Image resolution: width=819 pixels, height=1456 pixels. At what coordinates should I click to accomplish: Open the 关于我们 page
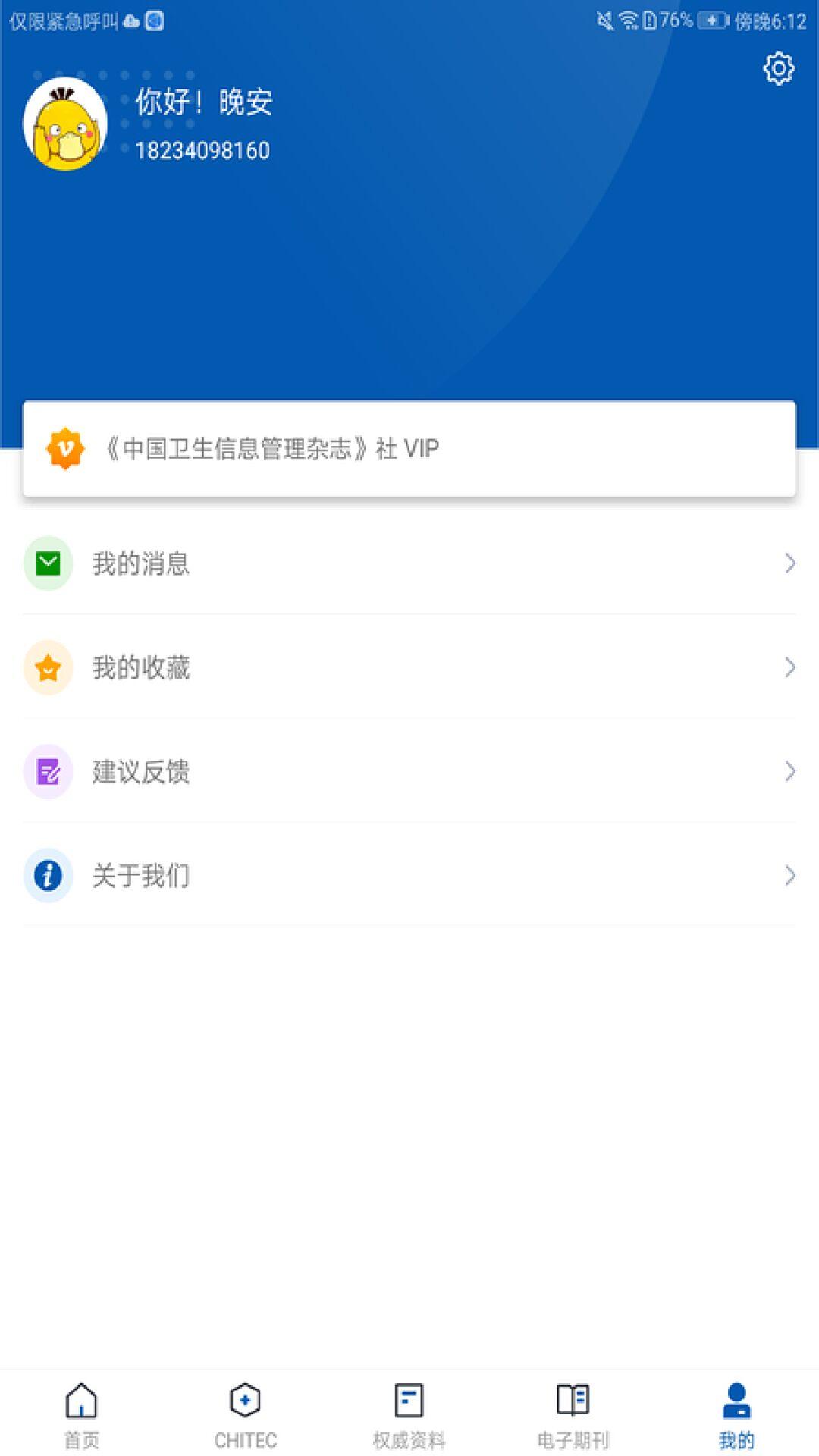click(x=409, y=875)
